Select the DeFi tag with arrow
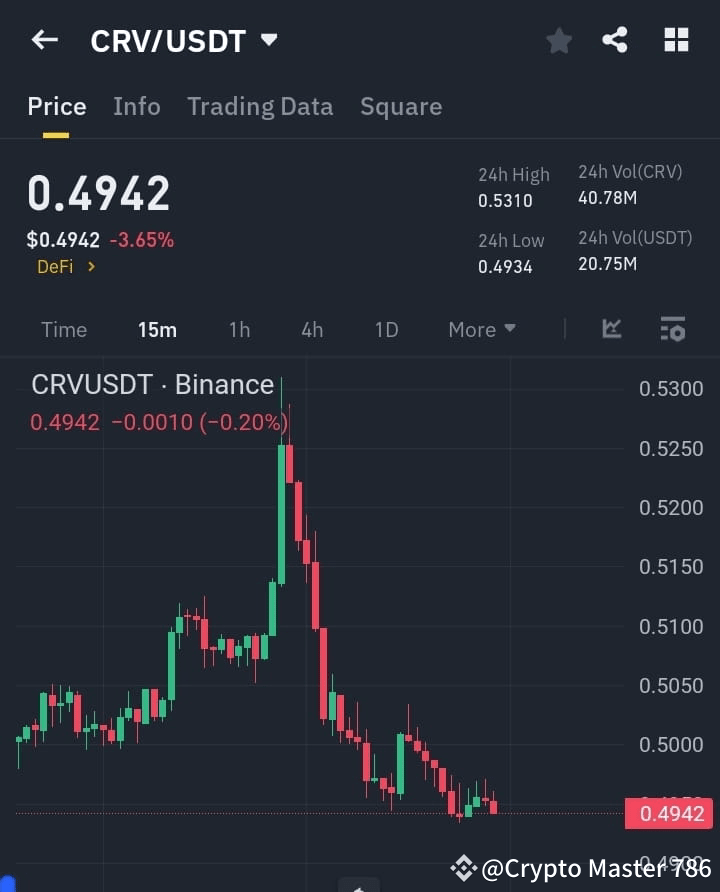This screenshot has width=720, height=892. click(x=65, y=267)
